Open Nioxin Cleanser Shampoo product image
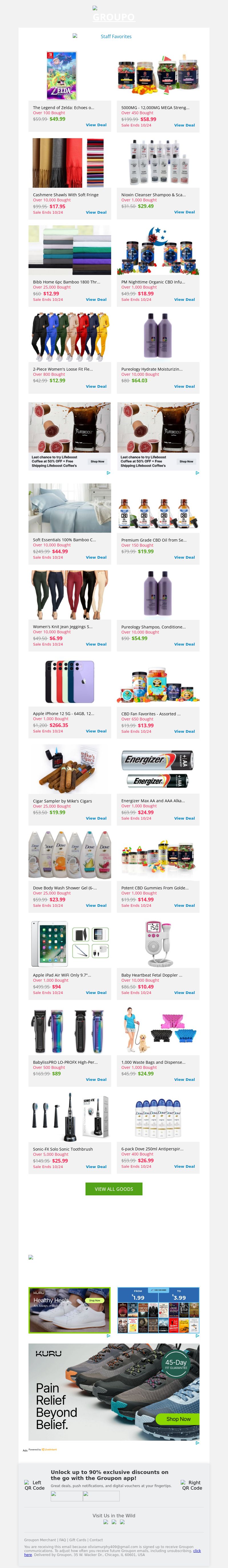Viewport: 228px width, 1568px height. [x=158, y=162]
